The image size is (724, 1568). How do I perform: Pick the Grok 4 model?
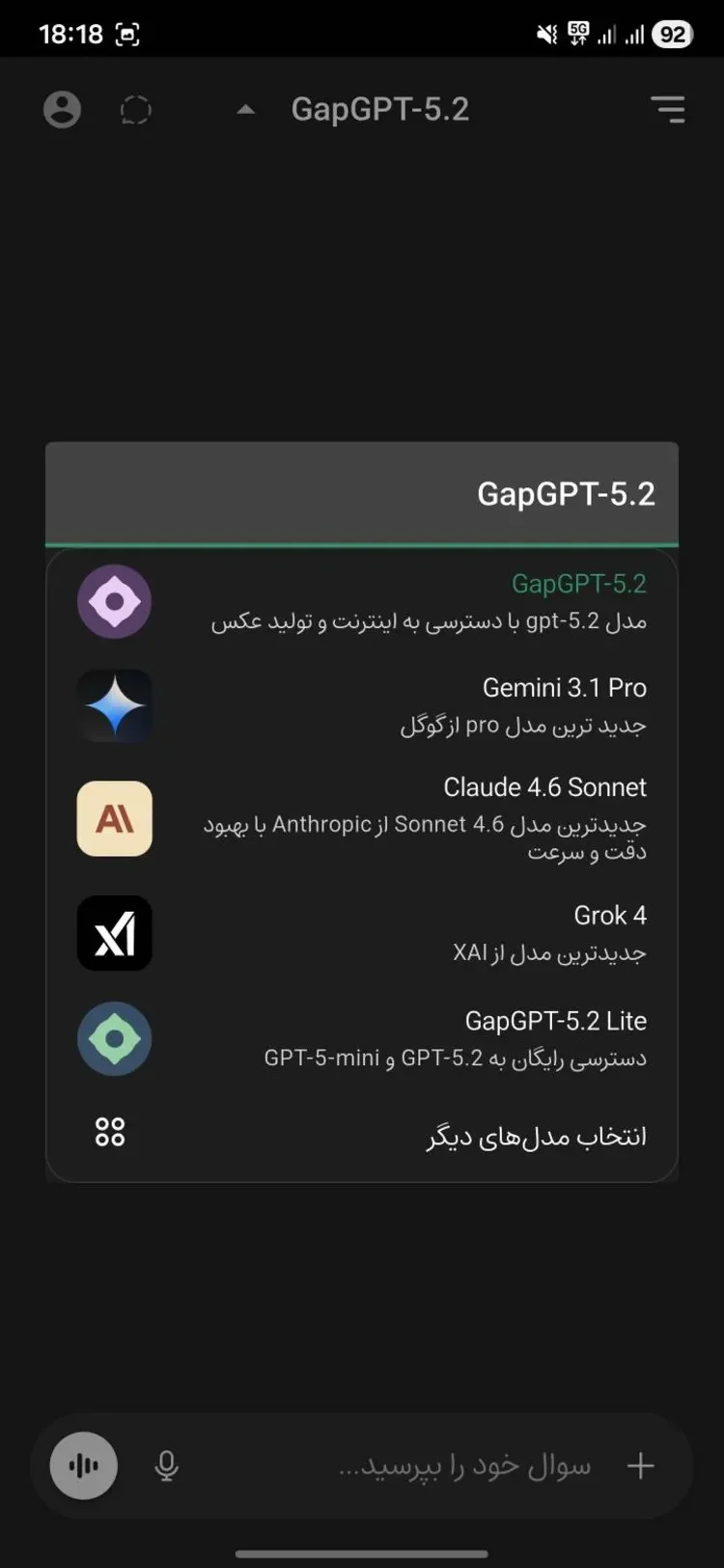click(x=362, y=933)
